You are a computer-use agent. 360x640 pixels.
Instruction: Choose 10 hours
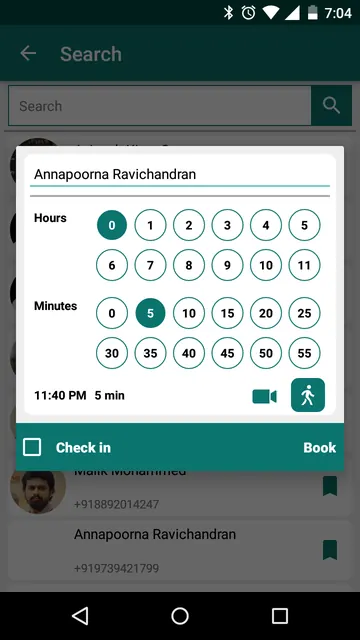(x=266, y=265)
